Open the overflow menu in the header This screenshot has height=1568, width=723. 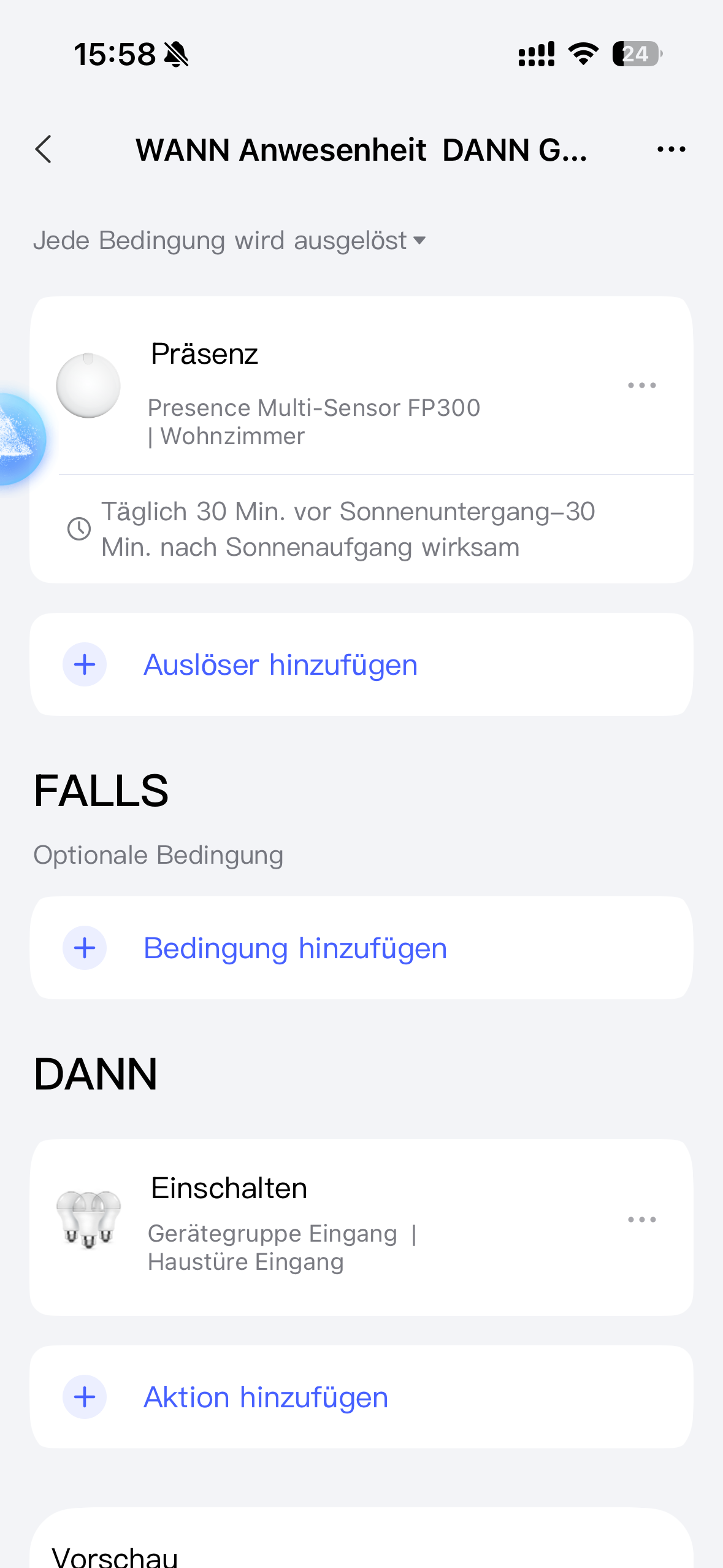[671, 150]
